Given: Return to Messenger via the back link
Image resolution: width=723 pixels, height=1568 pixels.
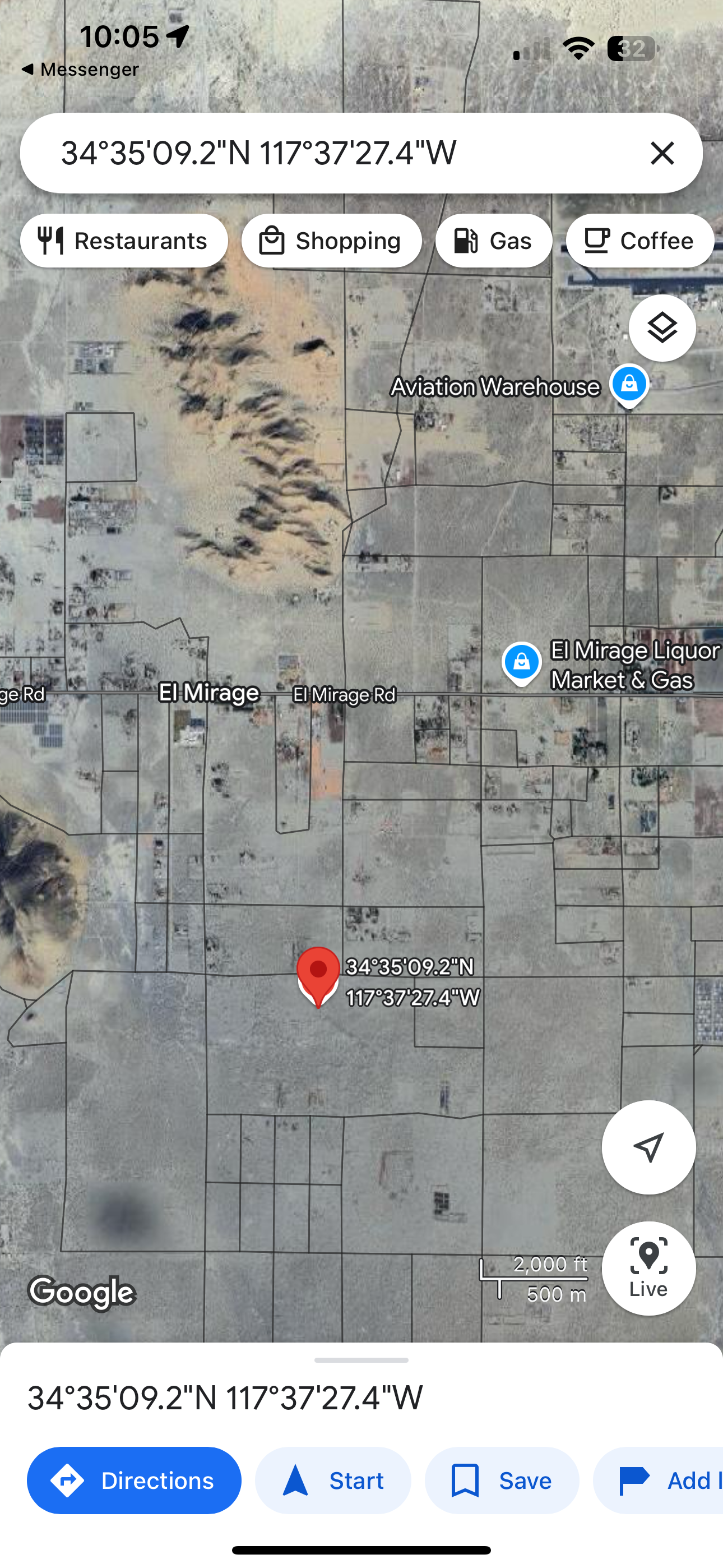Looking at the screenshot, I should point(79,70).
